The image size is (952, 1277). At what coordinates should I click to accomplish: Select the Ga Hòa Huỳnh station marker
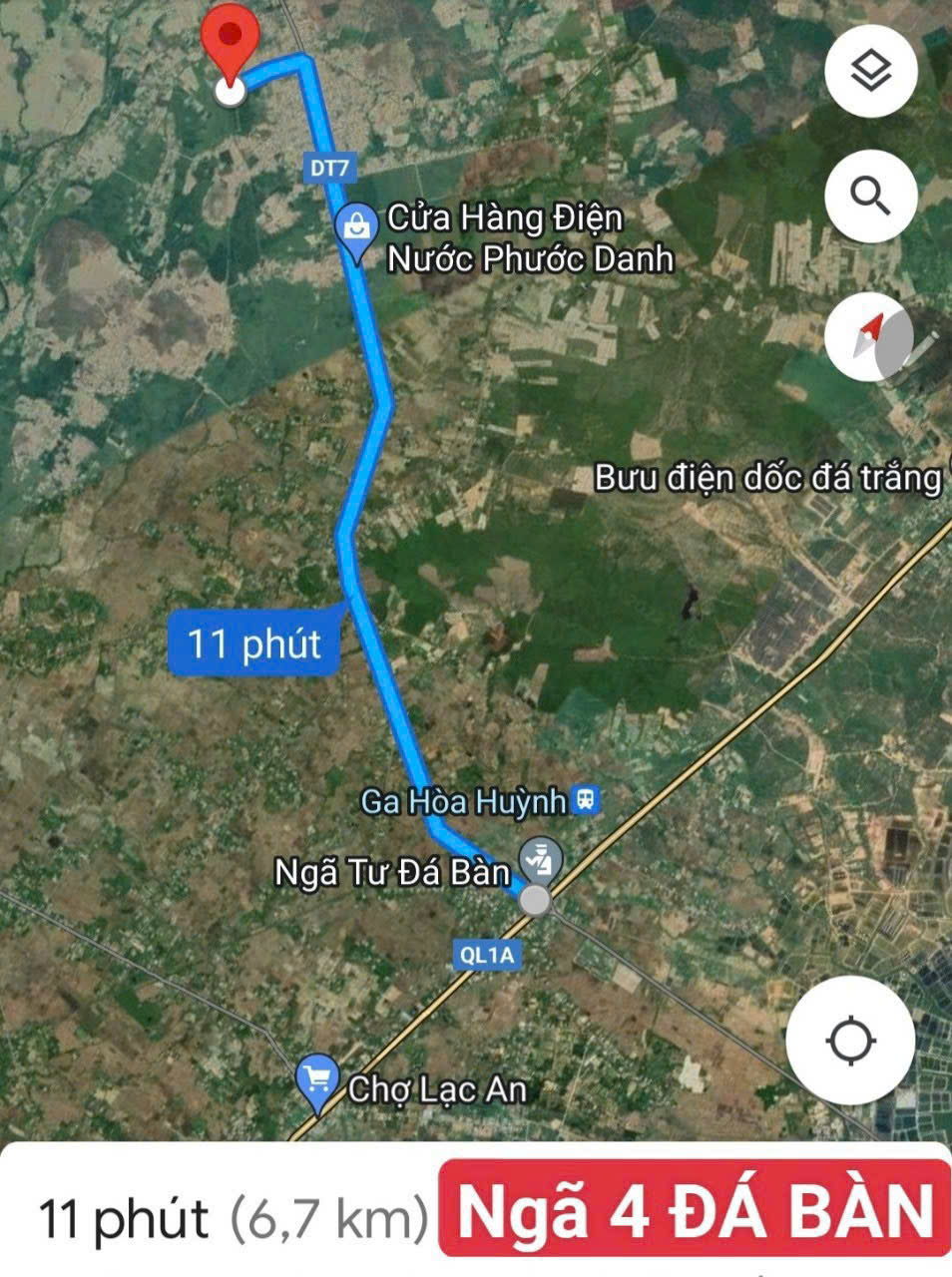click(586, 800)
